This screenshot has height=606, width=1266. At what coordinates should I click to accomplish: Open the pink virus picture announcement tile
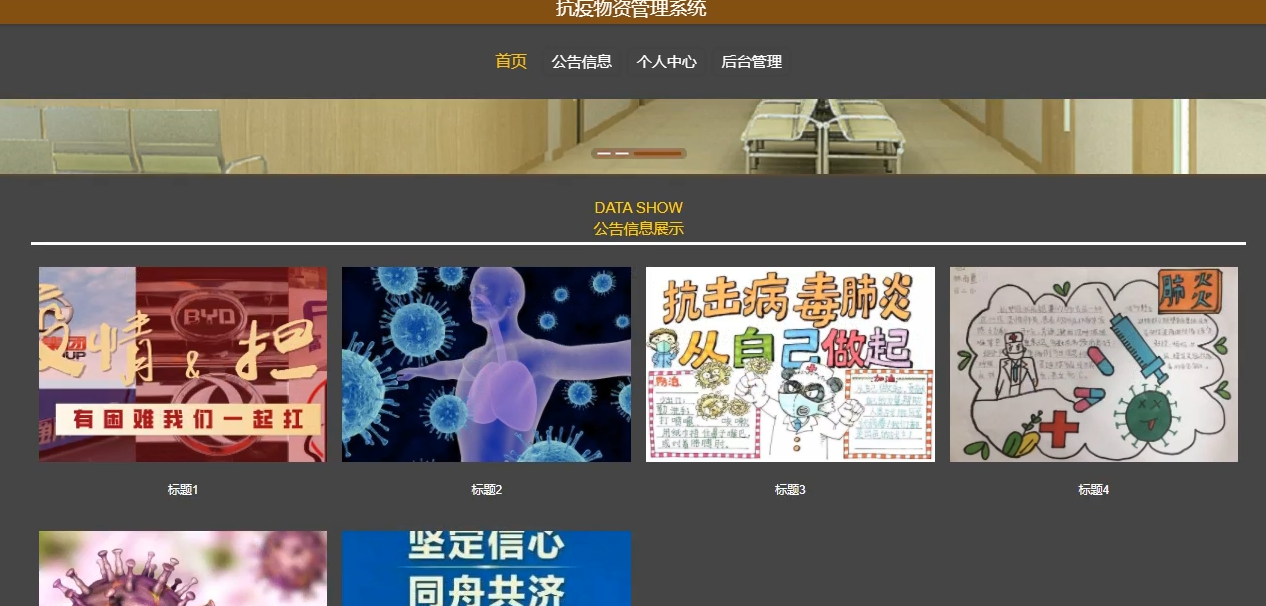(x=183, y=568)
